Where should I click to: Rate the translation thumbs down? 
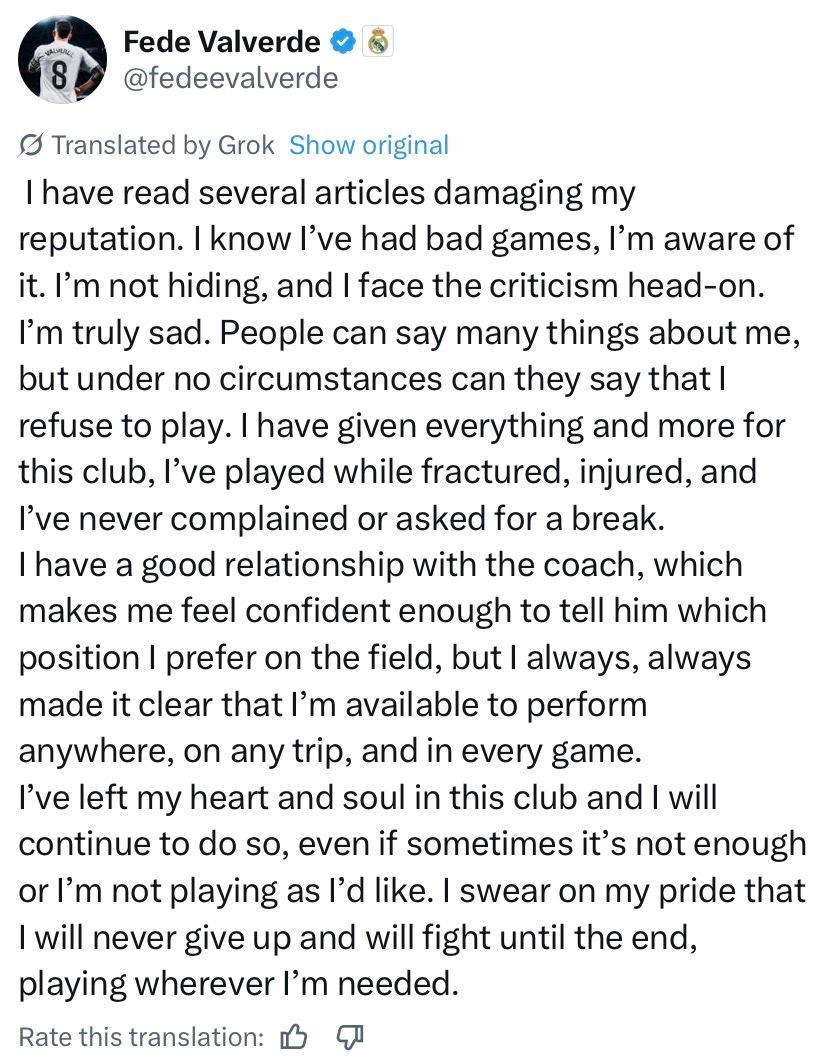coord(349,1036)
